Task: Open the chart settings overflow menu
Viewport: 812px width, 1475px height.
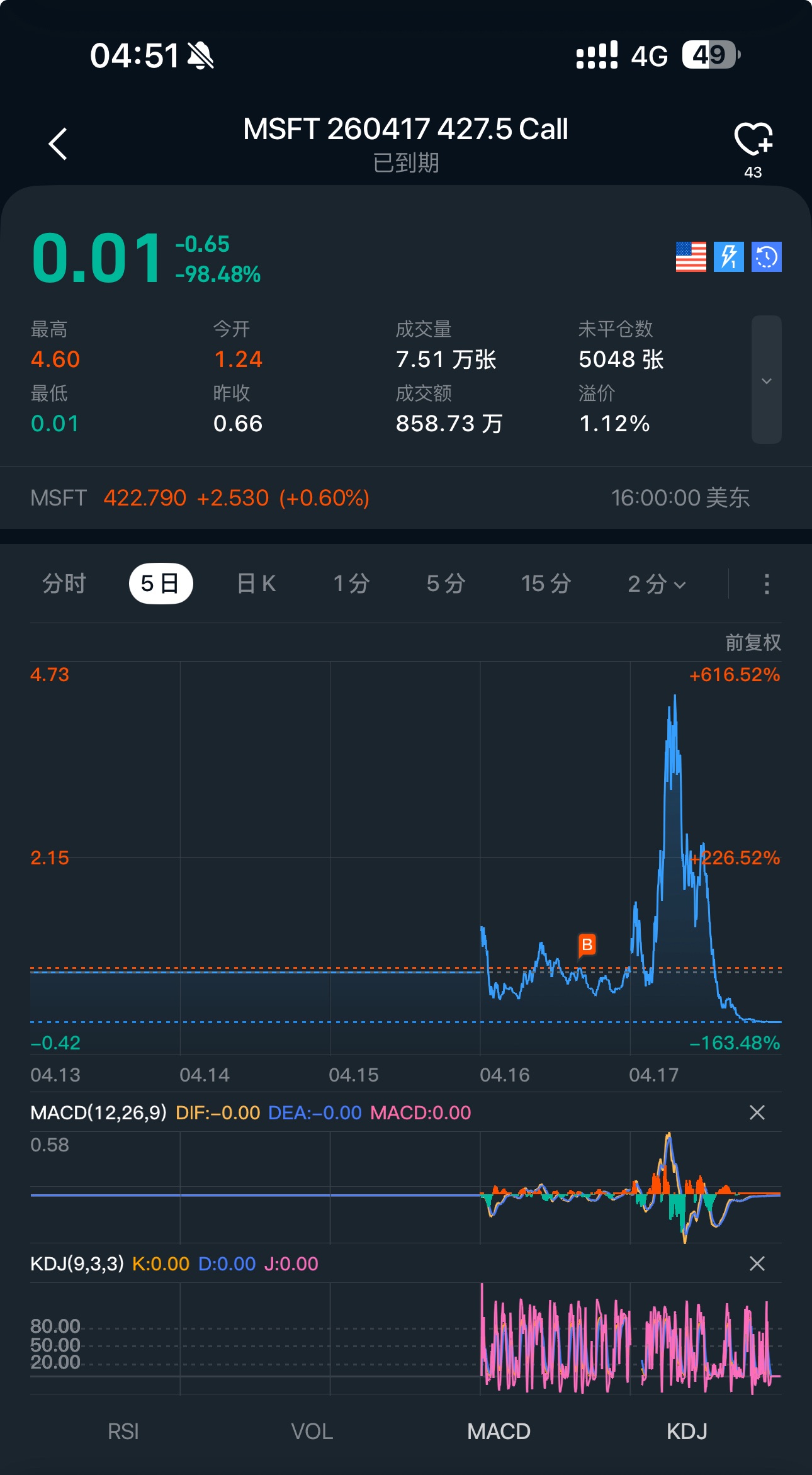Action: [766, 584]
